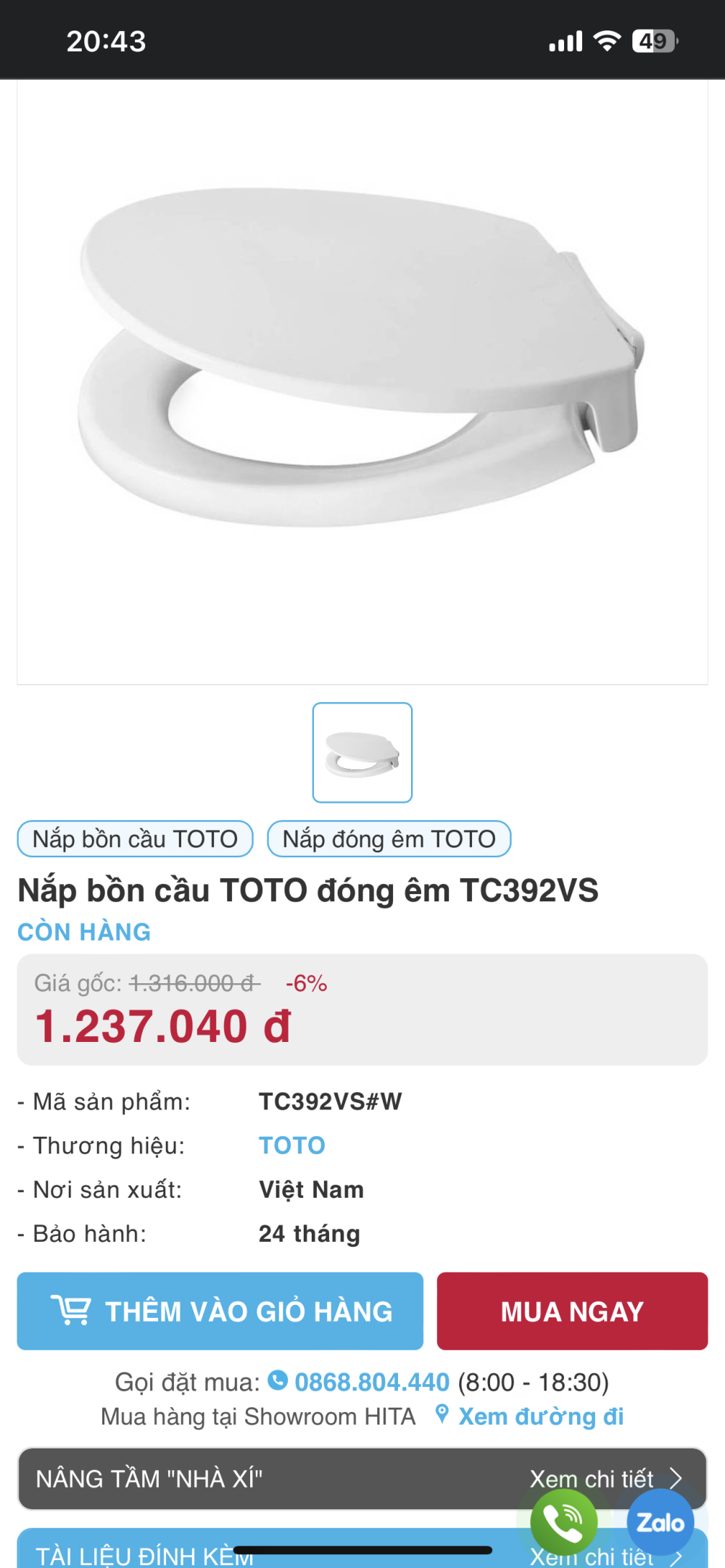This screenshot has height=1568, width=725.
Task: Open Xem đường đi directions link
Action: [540, 1416]
